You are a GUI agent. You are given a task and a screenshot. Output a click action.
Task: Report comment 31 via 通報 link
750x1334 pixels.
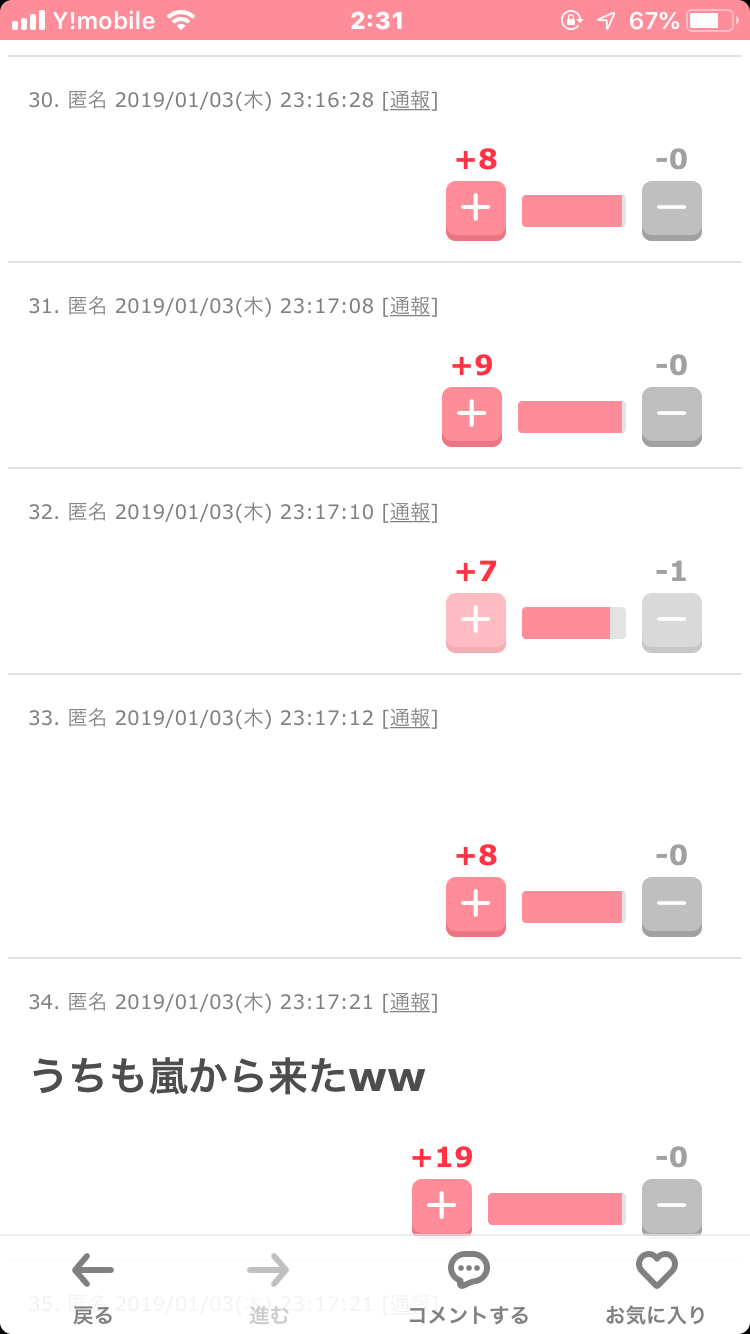point(410,306)
